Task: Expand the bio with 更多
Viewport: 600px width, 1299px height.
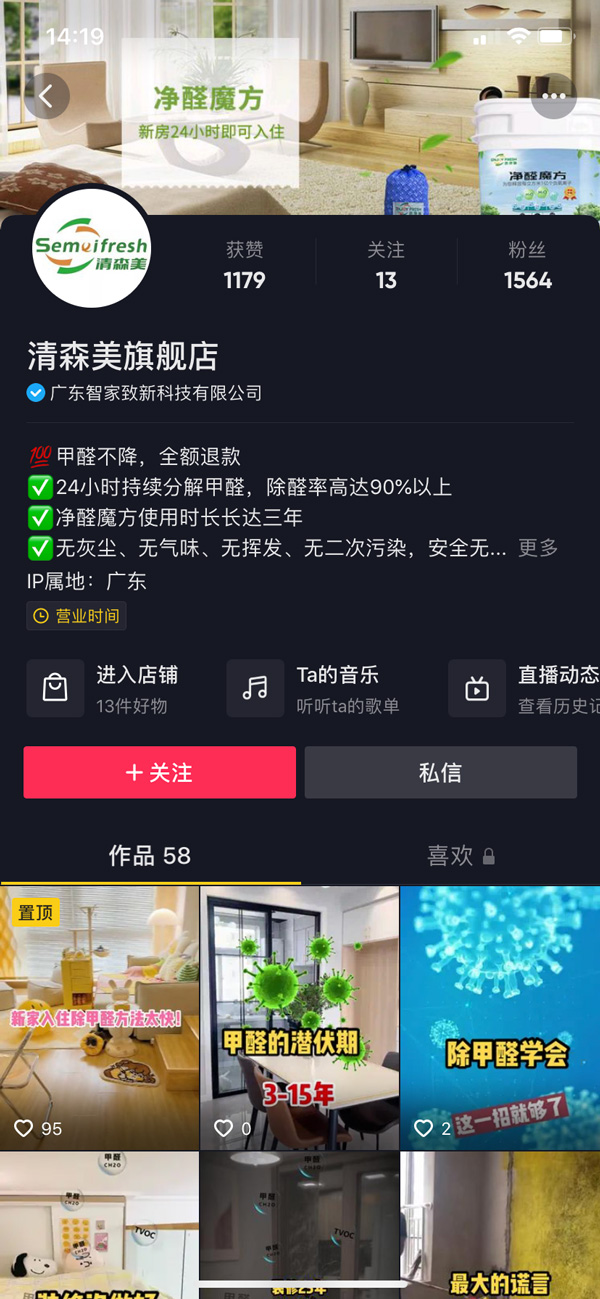Action: point(538,548)
